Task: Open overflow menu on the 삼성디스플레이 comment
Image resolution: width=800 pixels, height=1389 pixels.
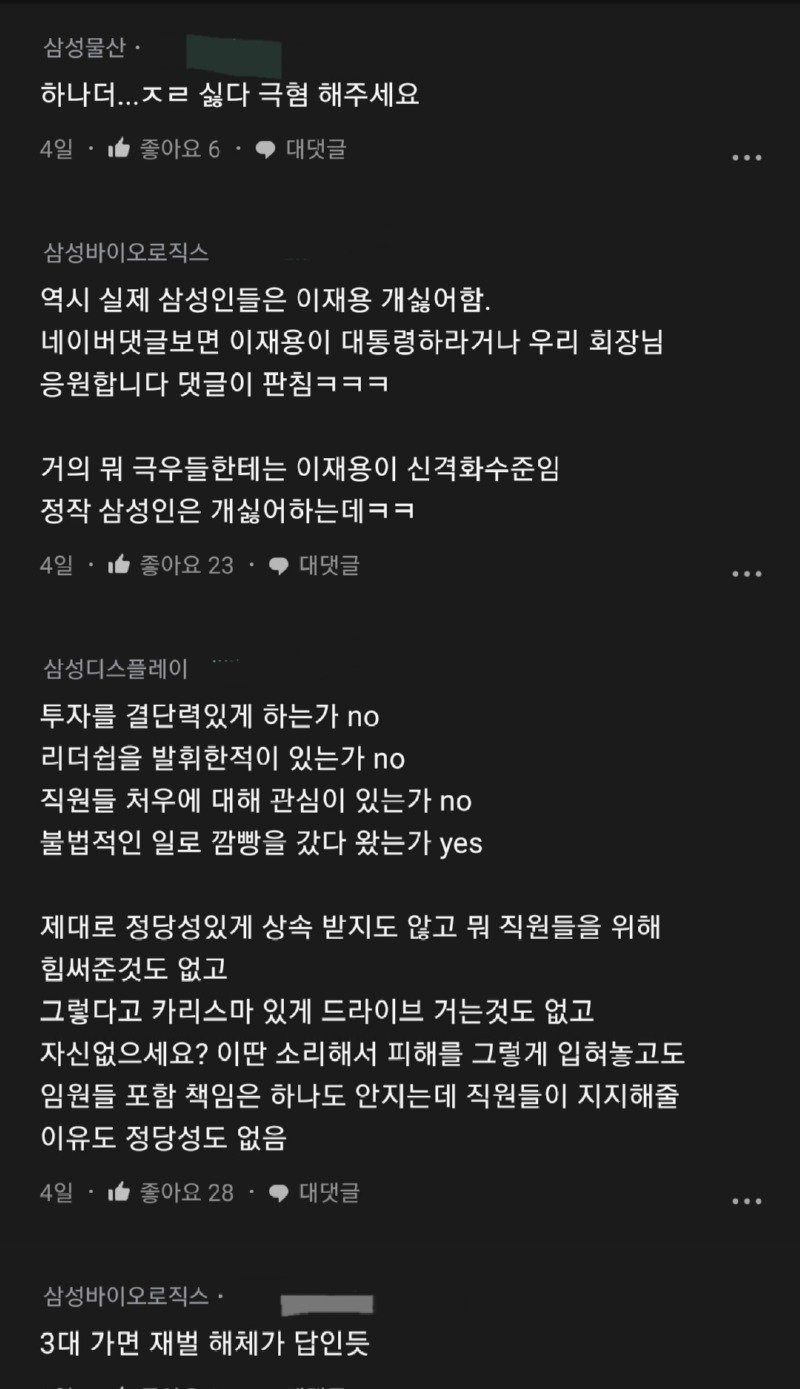Action: (x=747, y=1201)
